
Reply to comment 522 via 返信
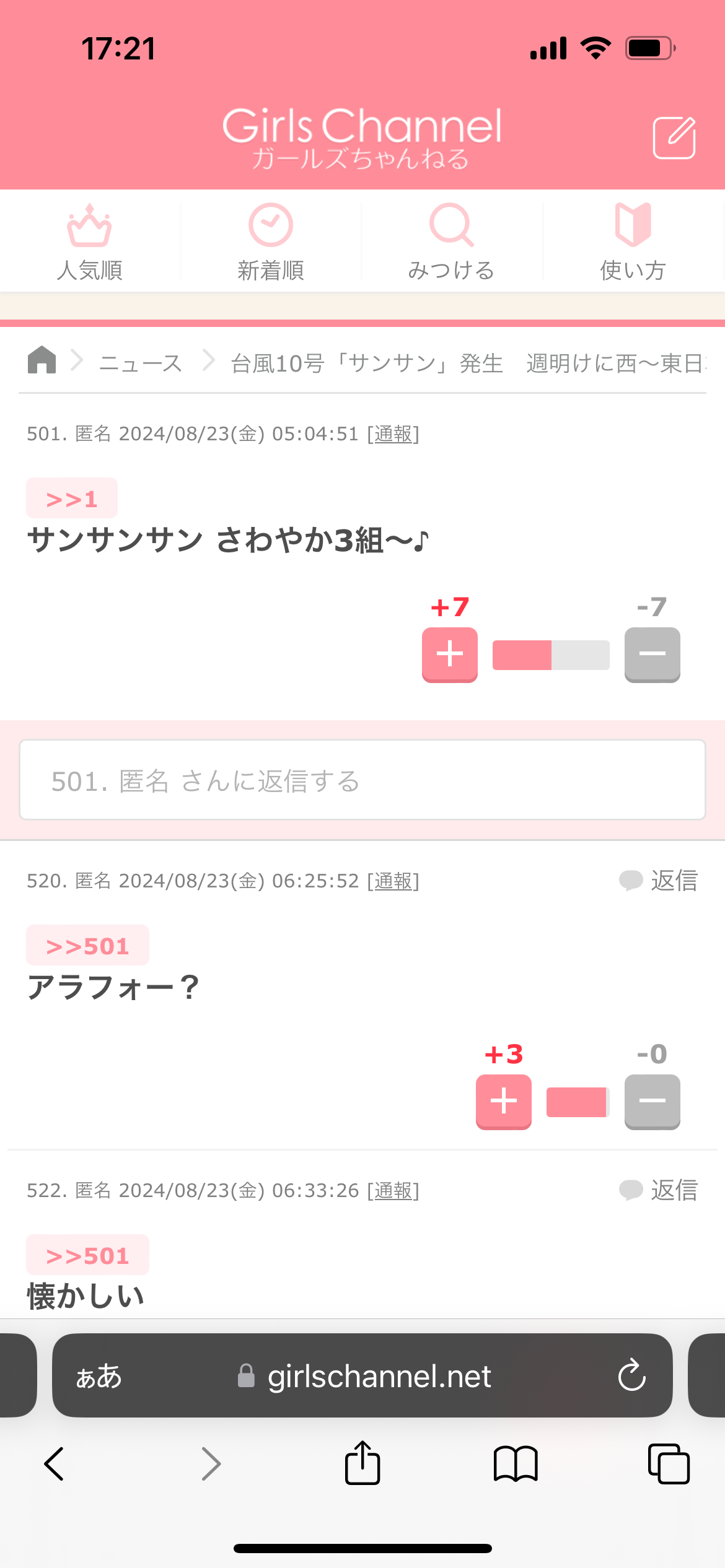click(x=659, y=1190)
